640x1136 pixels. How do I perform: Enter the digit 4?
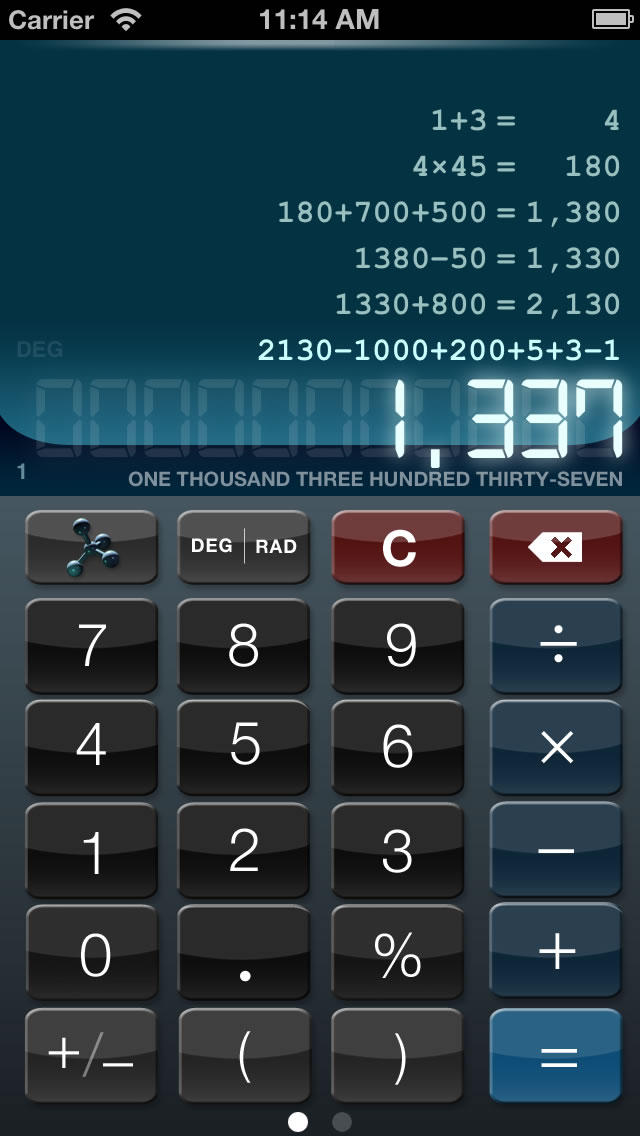tap(92, 747)
